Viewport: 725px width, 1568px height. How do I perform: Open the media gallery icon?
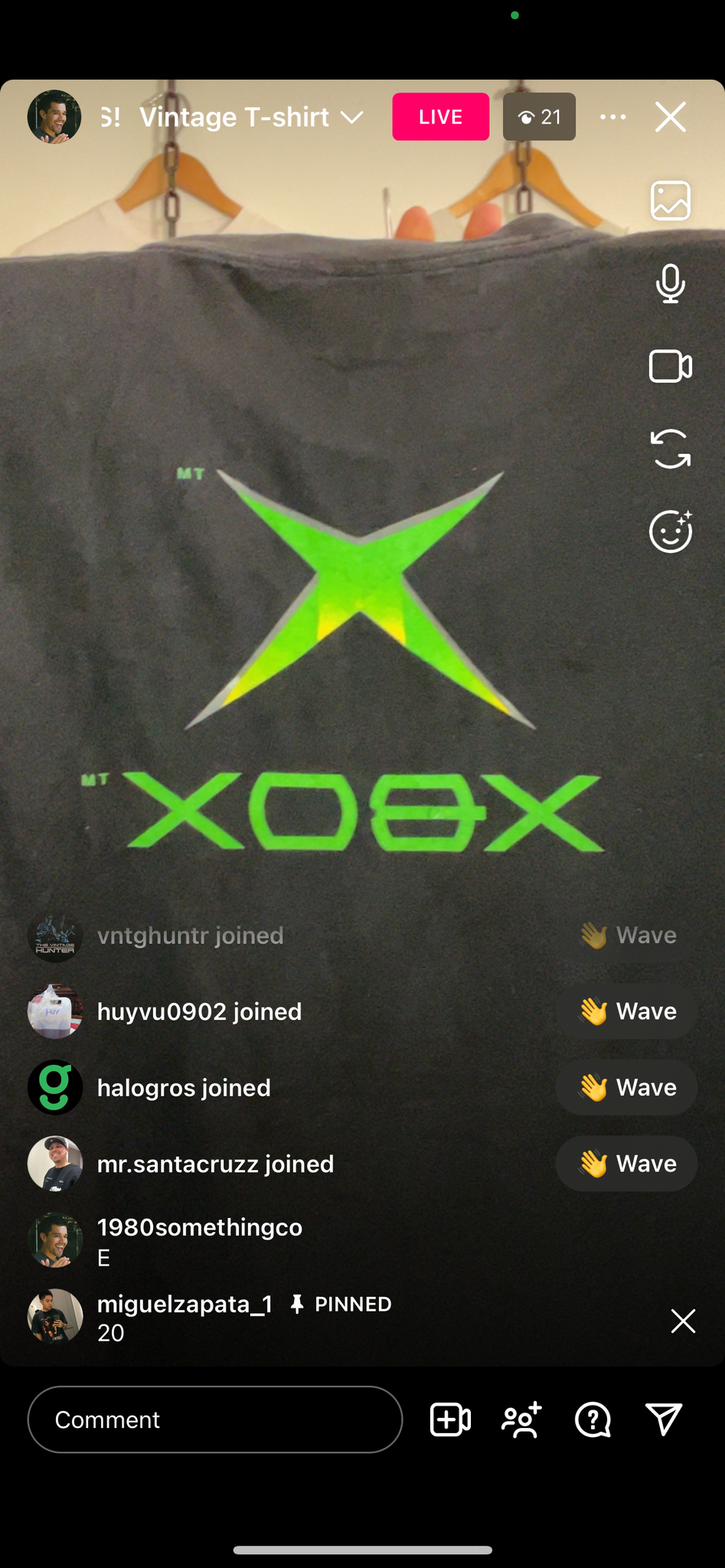[671, 201]
